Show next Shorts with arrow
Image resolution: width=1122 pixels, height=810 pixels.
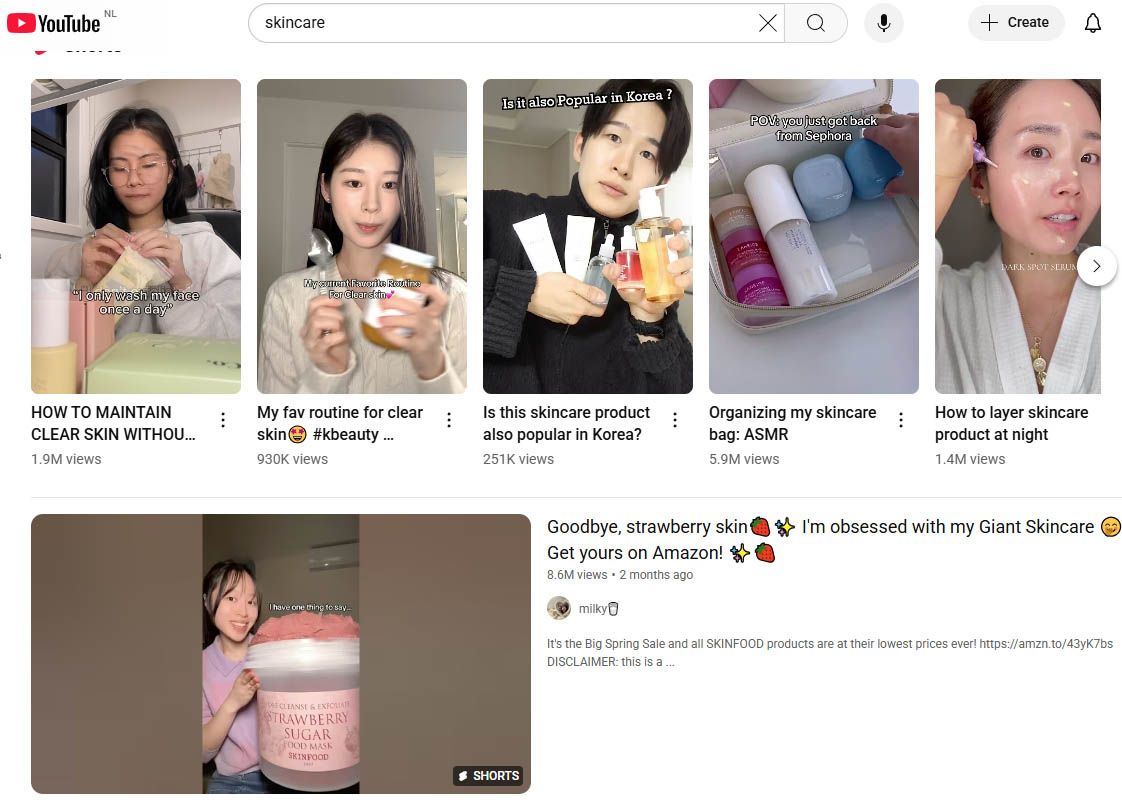pos(1097,266)
